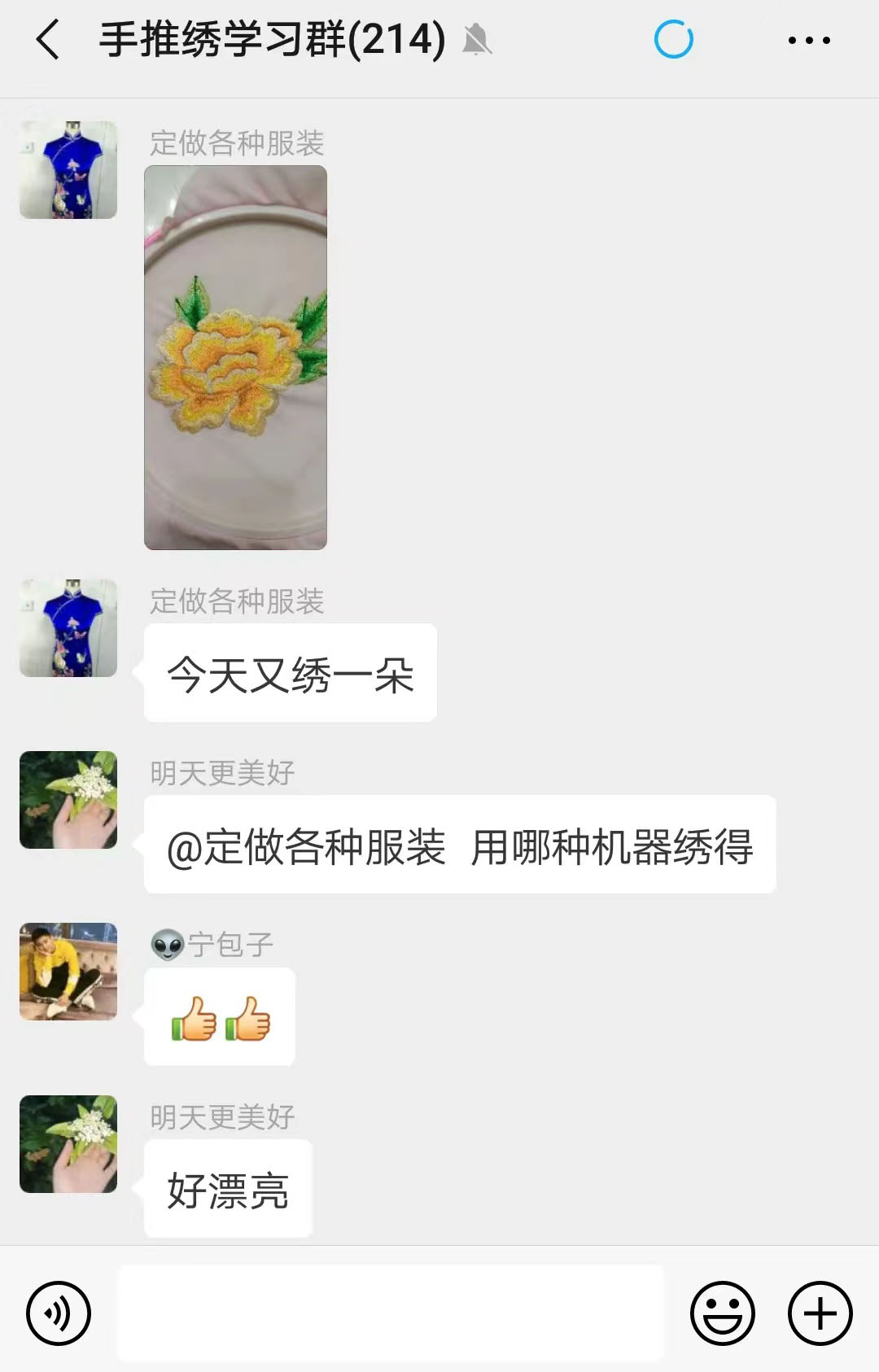Open the yellow flower embroidery photo
Screen dimensions: 879x1372
[x=235, y=357]
